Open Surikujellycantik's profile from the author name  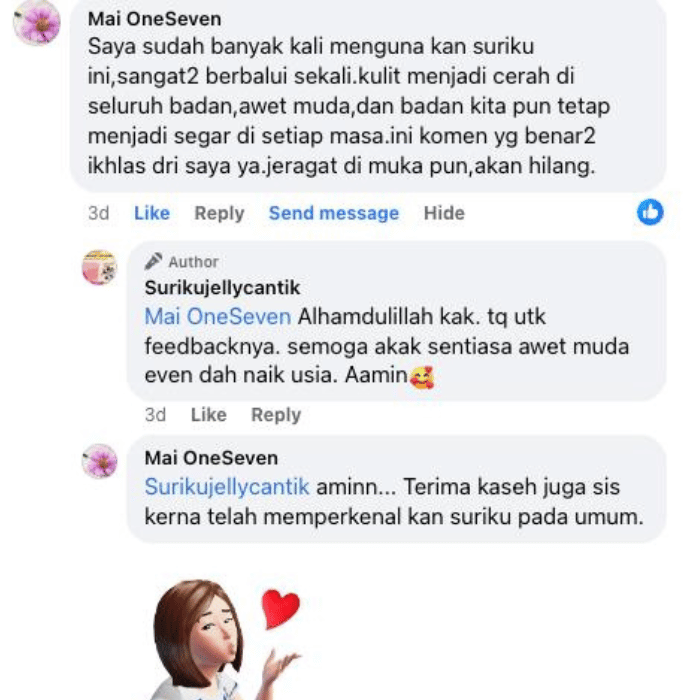222,288
